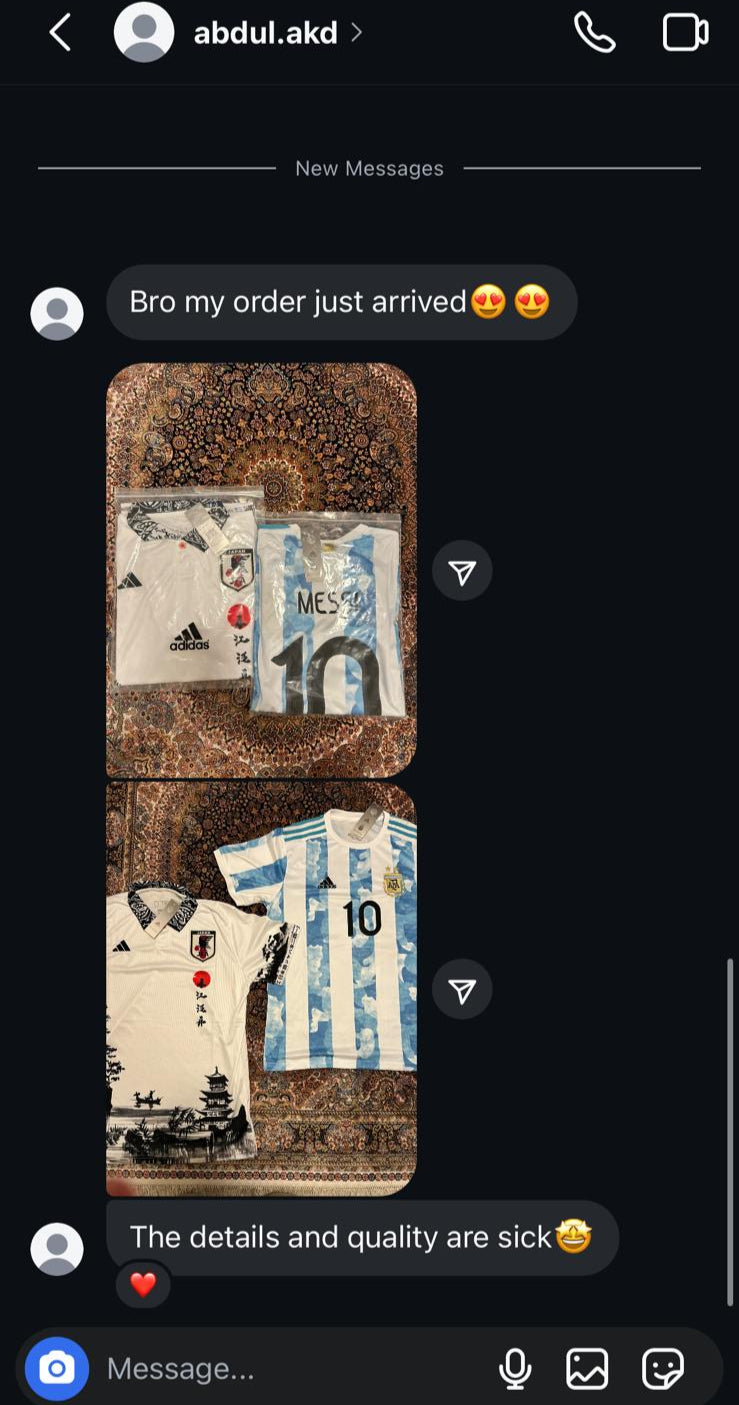
Task: Record a voice message
Action: click(515, 1369)
